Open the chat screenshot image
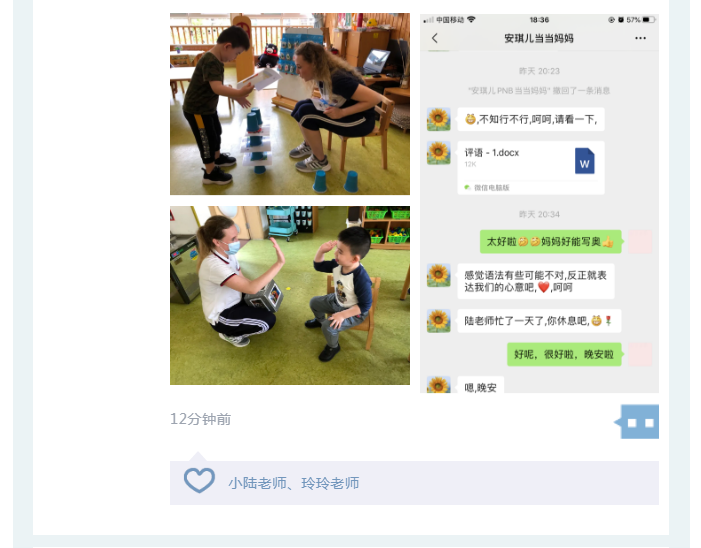The height and width of the screenshot is (548, 701). tap(539, 203)
